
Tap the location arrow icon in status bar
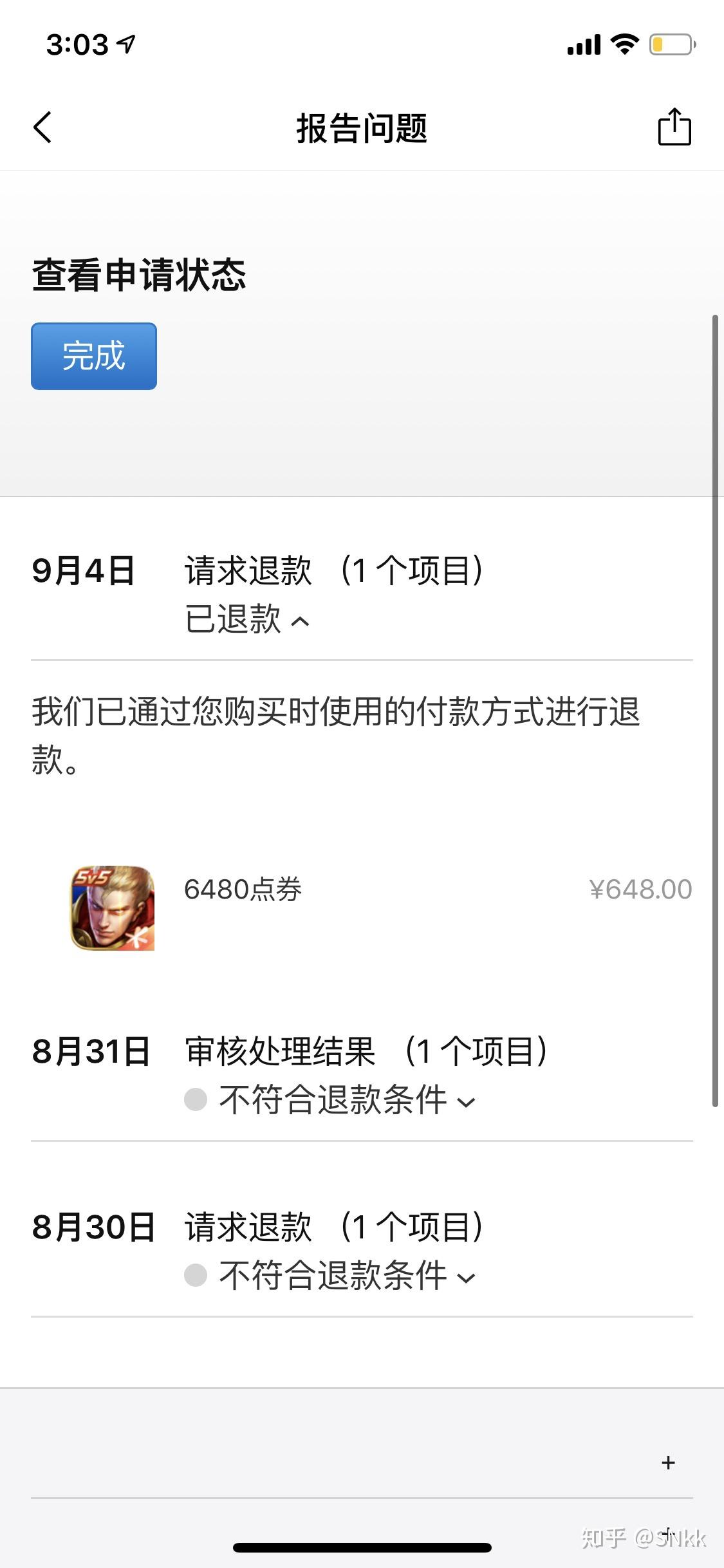126,42
